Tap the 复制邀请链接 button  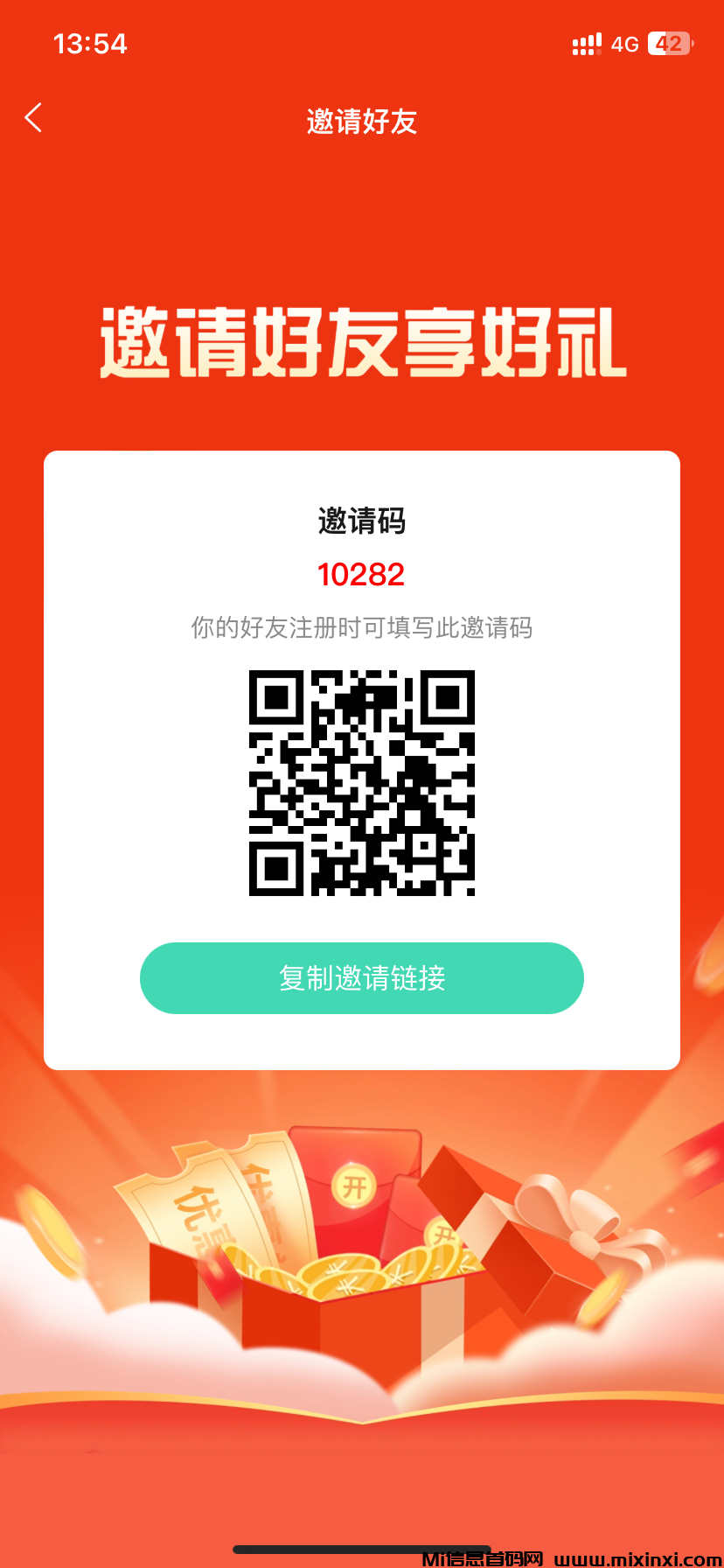click(x=361, y=977)
